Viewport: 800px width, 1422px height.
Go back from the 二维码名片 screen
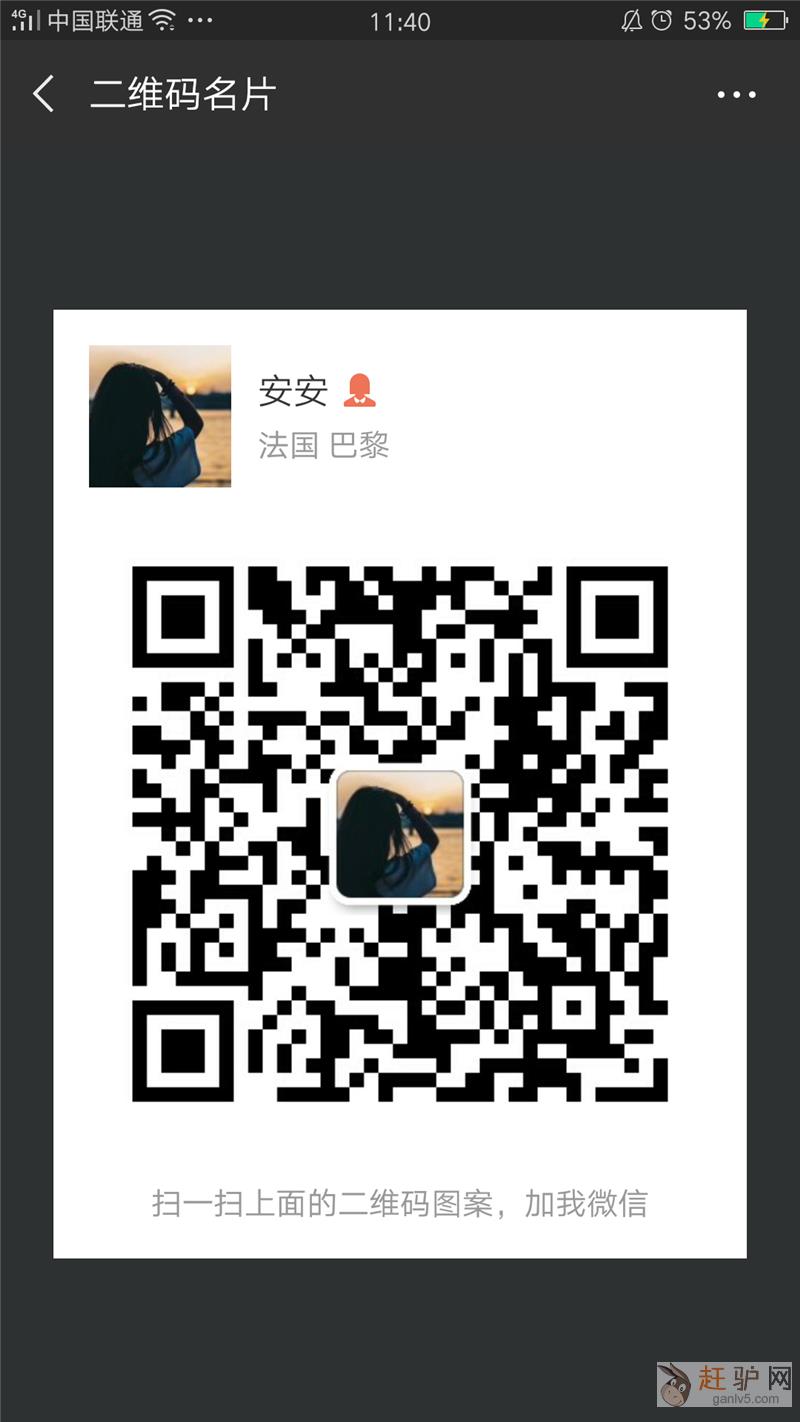click(44, 95)
